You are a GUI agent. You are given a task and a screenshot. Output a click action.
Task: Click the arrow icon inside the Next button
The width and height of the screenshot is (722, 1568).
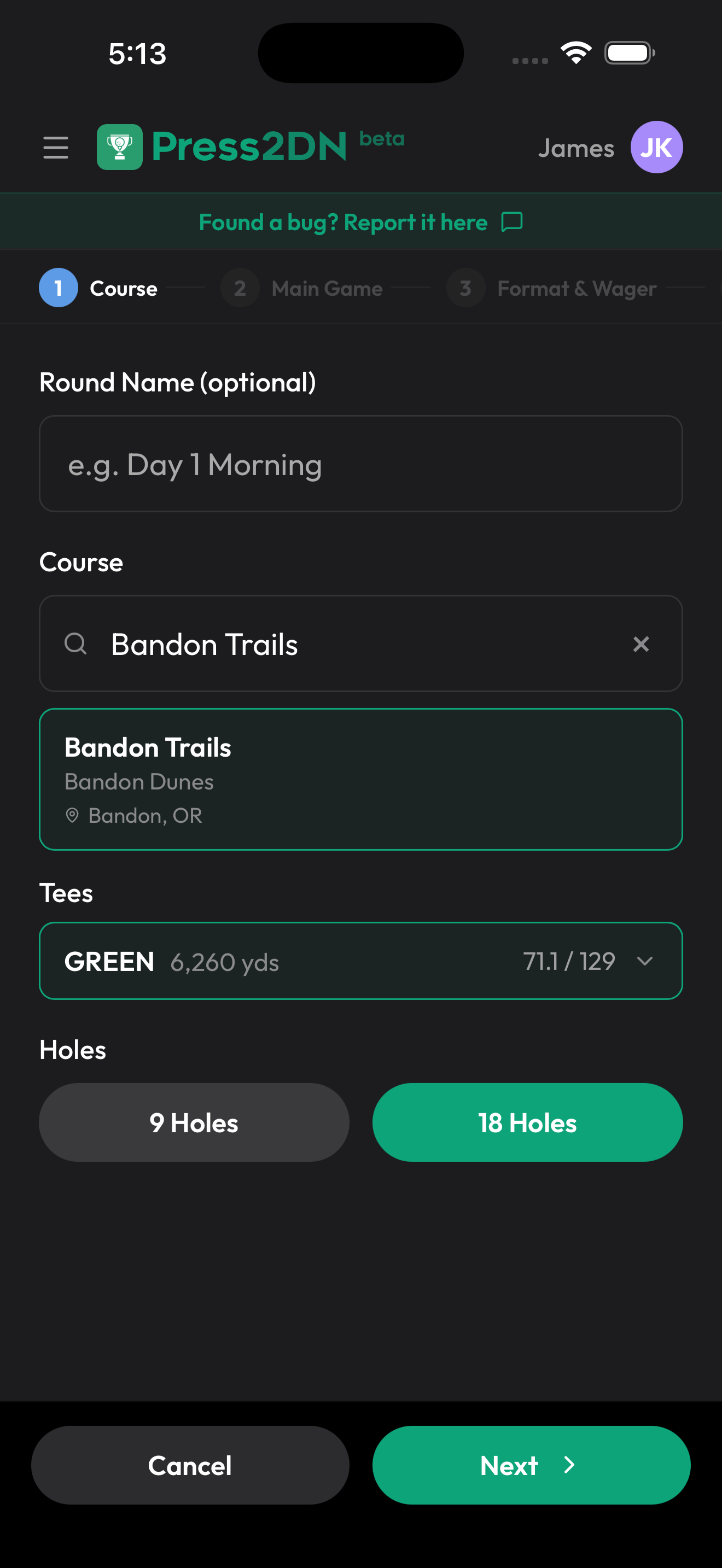569,1466
